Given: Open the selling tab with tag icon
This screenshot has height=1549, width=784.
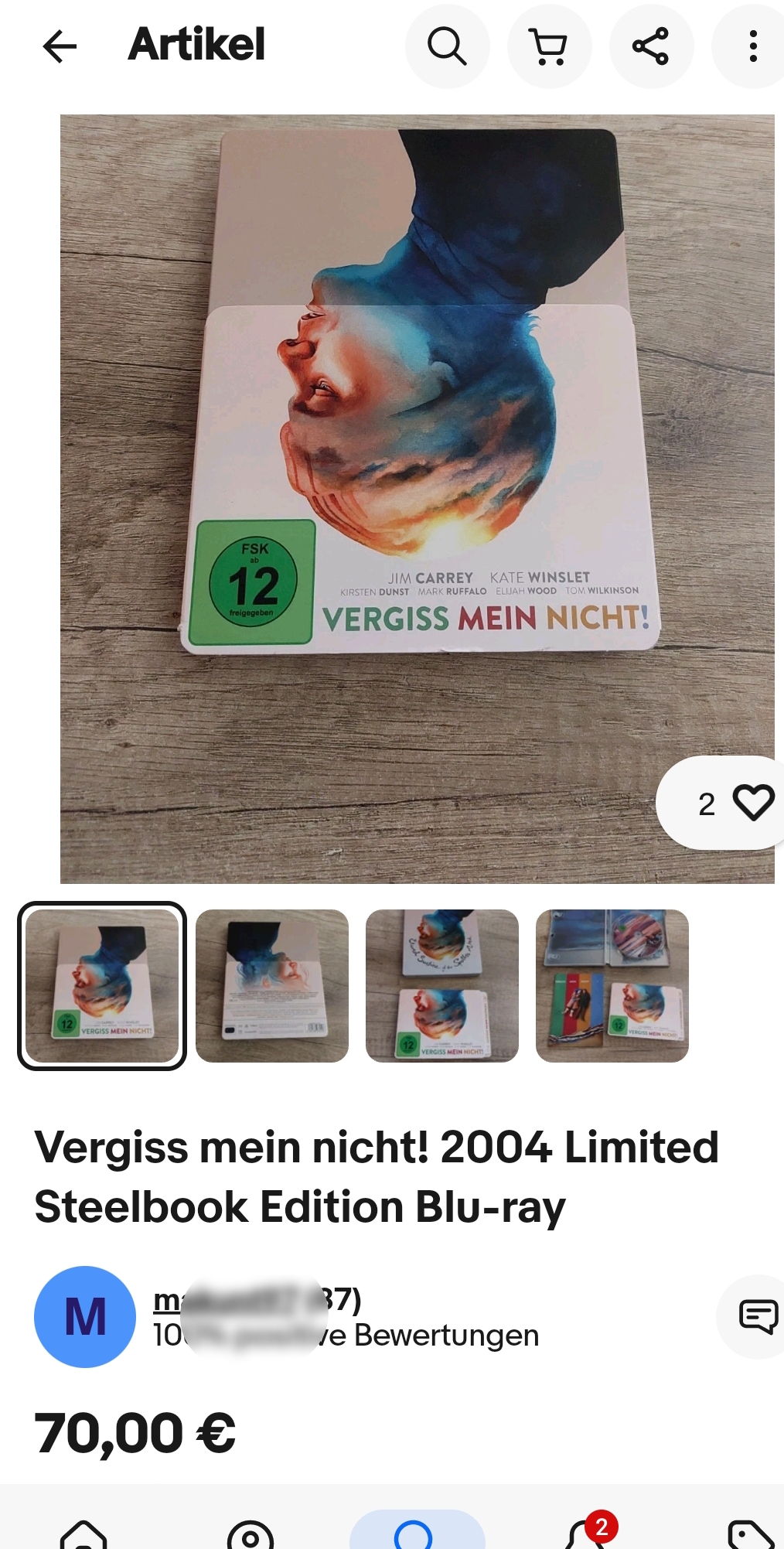Looking at the screenshot, I should (x=750, y=1535).
